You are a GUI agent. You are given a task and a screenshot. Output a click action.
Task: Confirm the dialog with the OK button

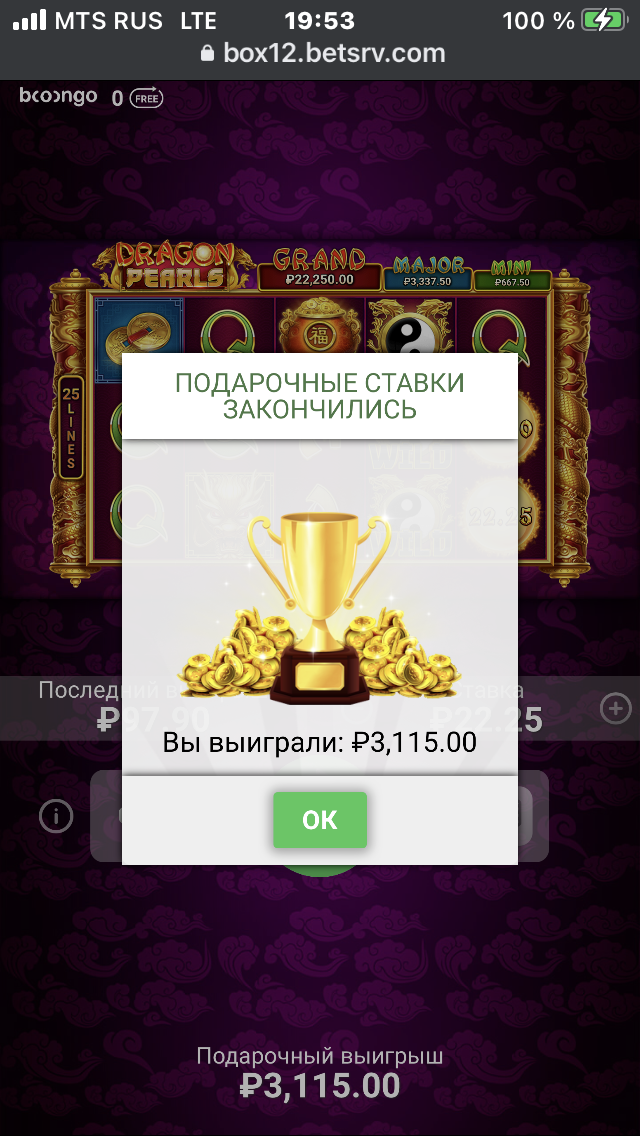click(320, 820)
